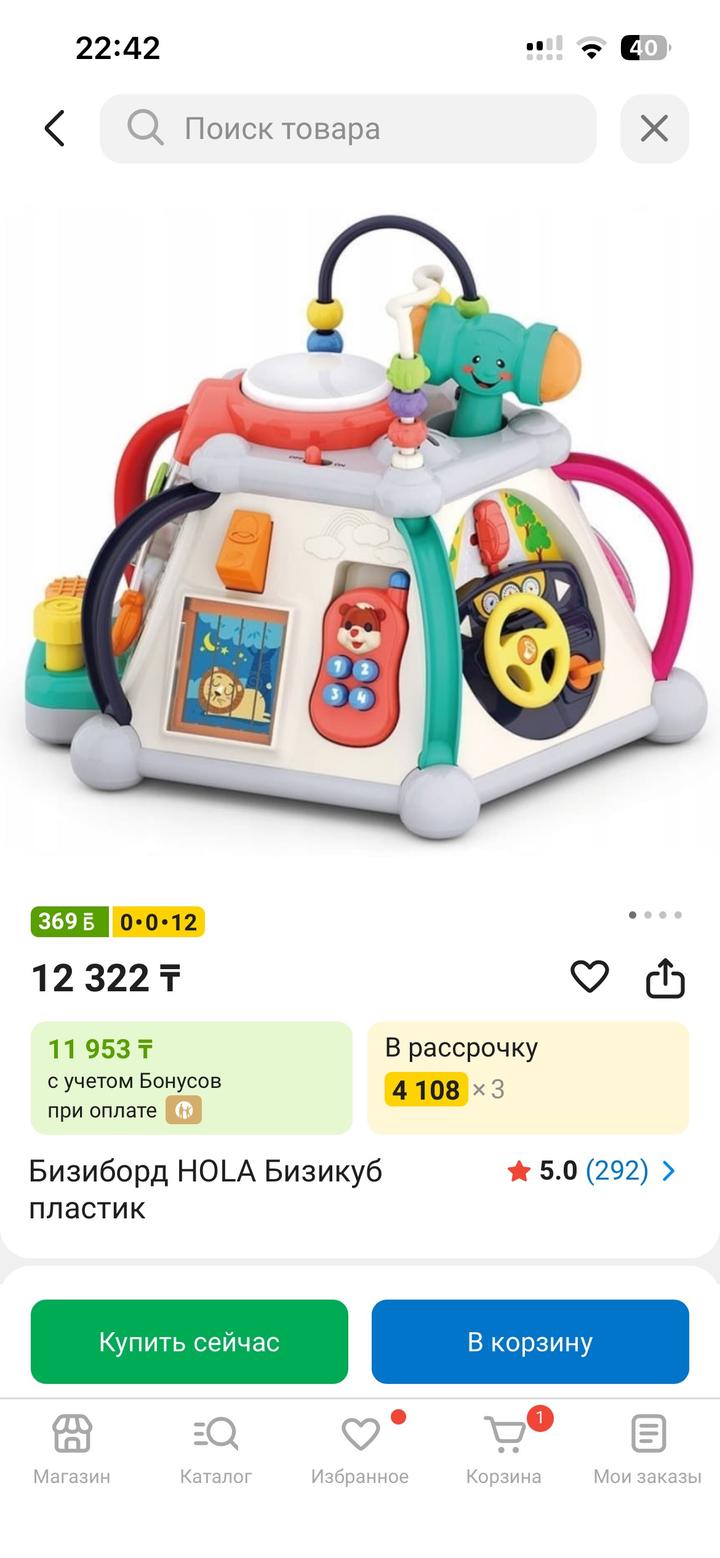Viewport: 720px width, 1558px height.
Task: Tap the image page indicator dots
Action: pos(655,915)
